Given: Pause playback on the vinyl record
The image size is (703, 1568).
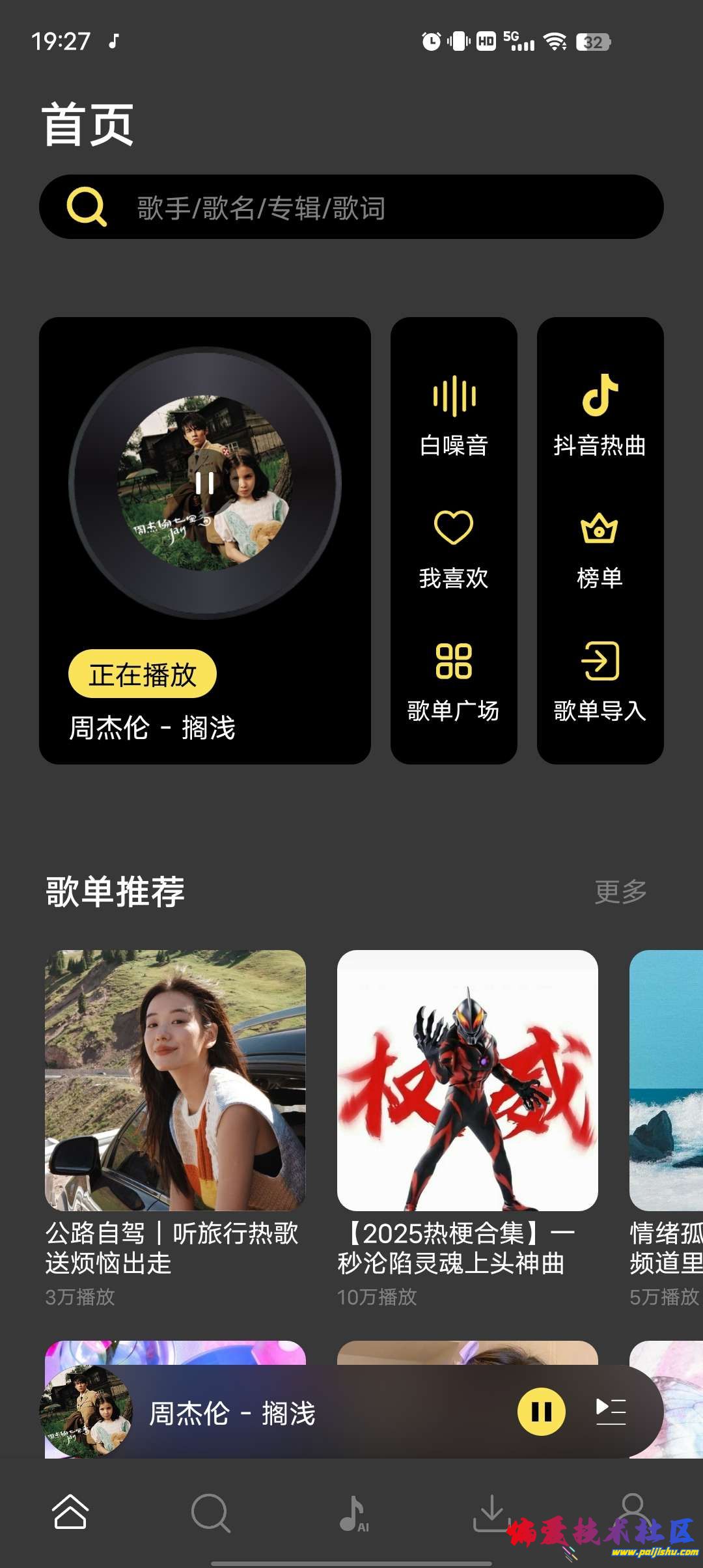Looking at the screenshot, I should coord(204,483).
